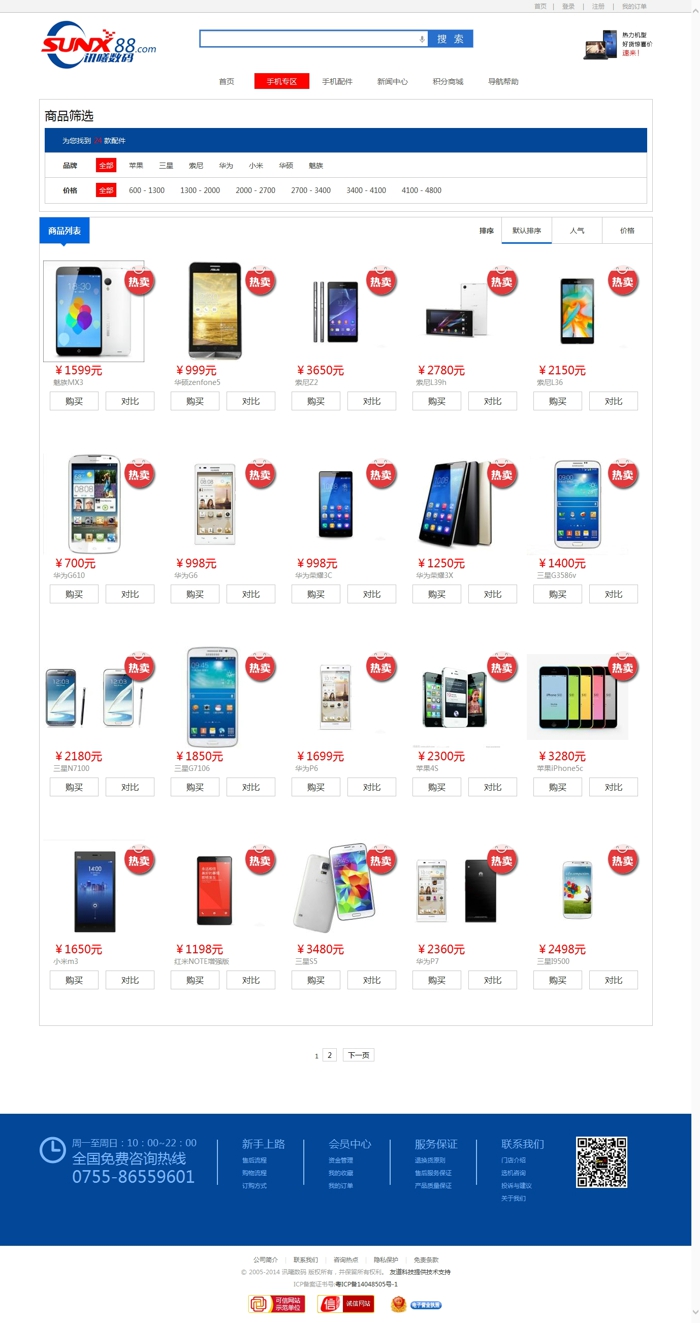The width and height of the screenshot is (700, 1323).
Task: Tap the 下一页 next page button
Action: [x=358, y=1055]
